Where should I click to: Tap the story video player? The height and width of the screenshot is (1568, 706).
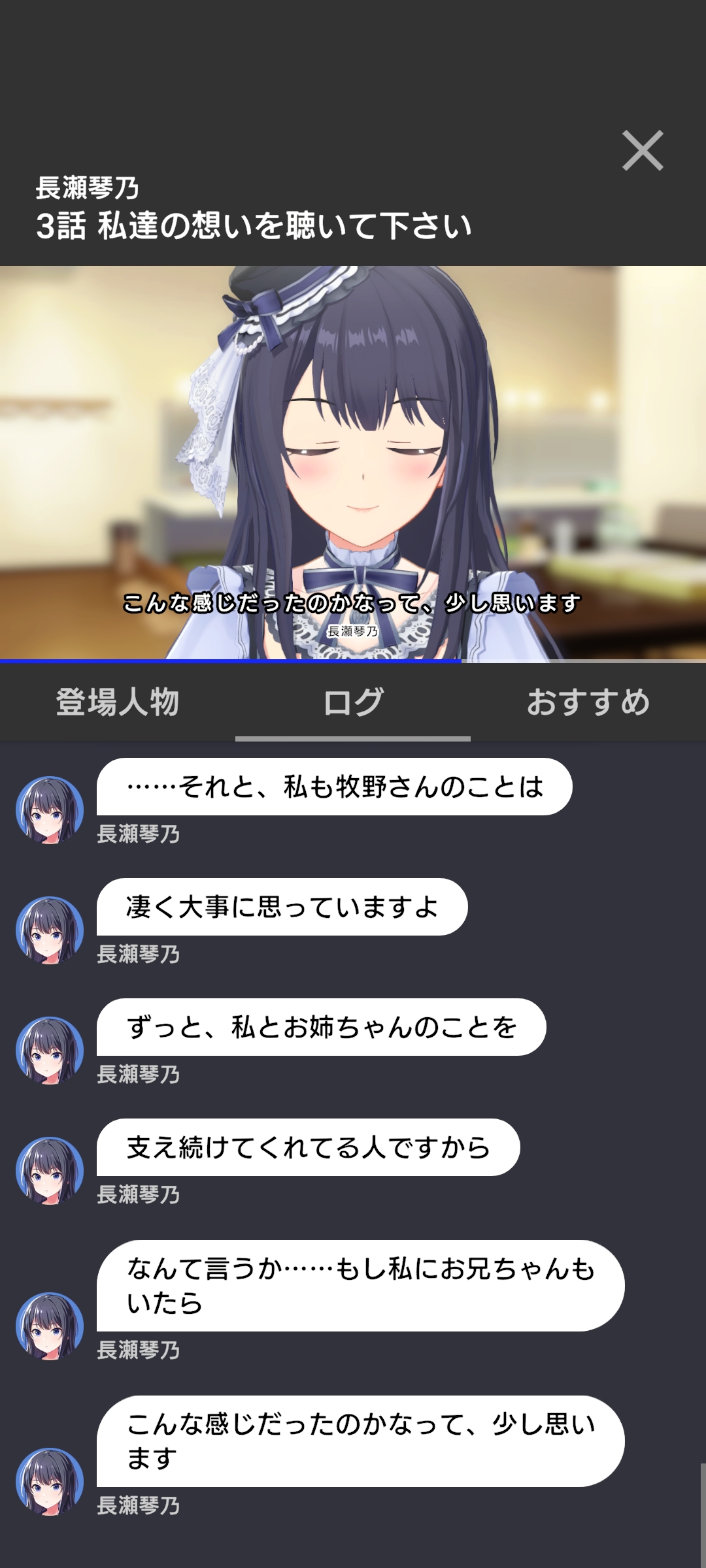point(353,457)
